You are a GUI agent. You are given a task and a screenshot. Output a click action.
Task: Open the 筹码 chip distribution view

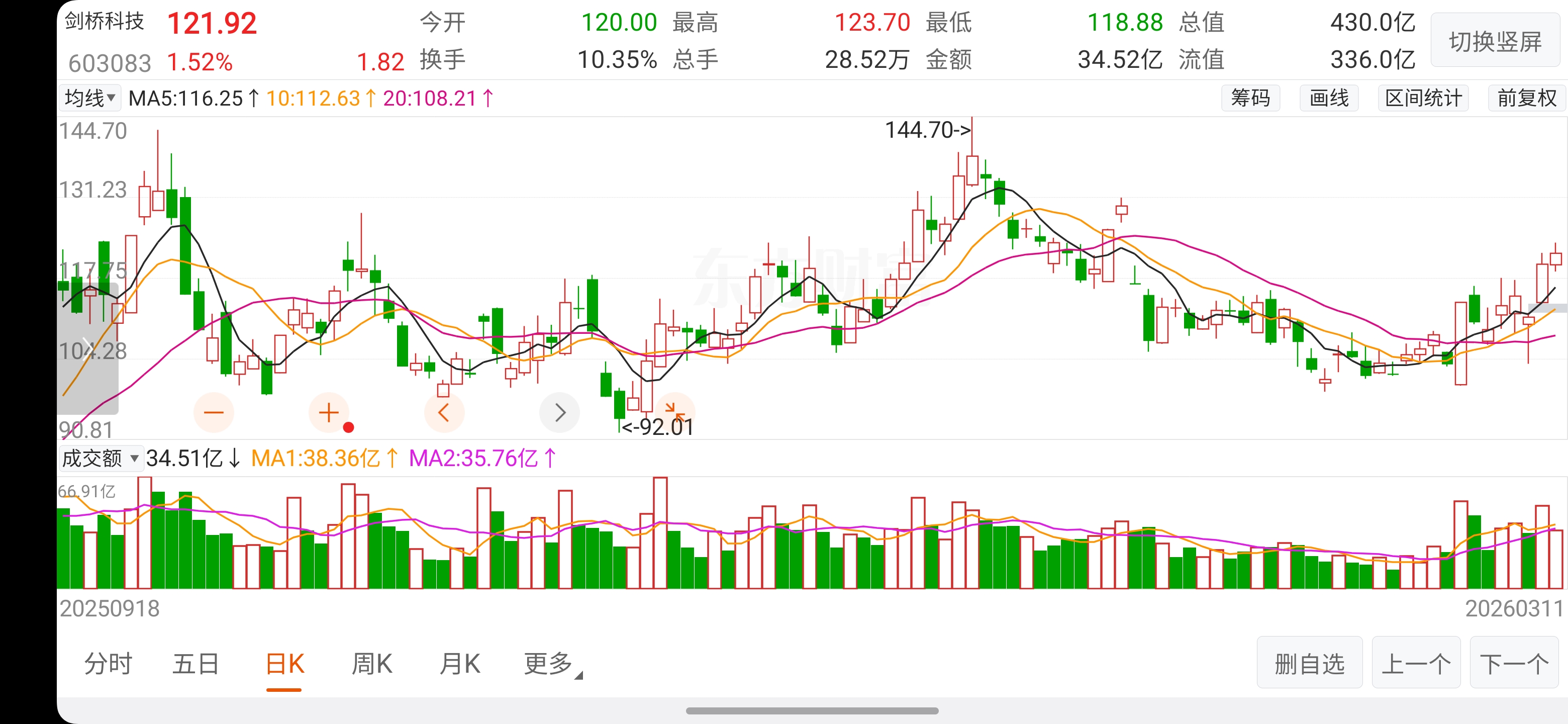click(x=1250, y=98)
